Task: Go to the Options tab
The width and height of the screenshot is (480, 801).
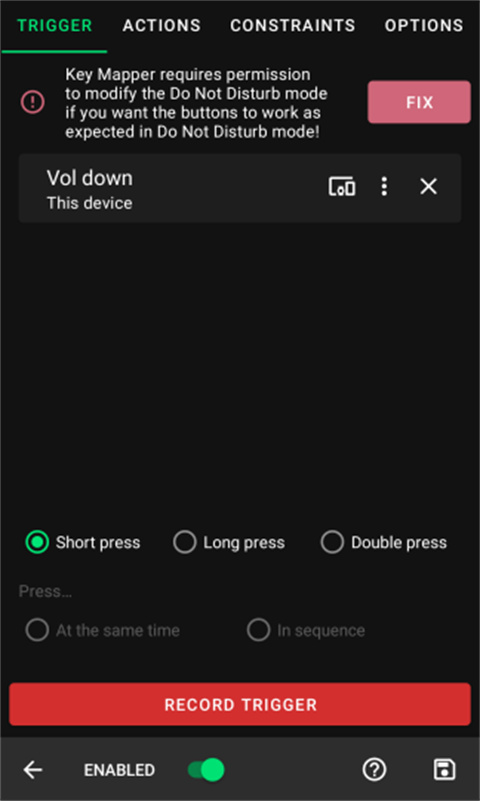Action: point(424,26)
